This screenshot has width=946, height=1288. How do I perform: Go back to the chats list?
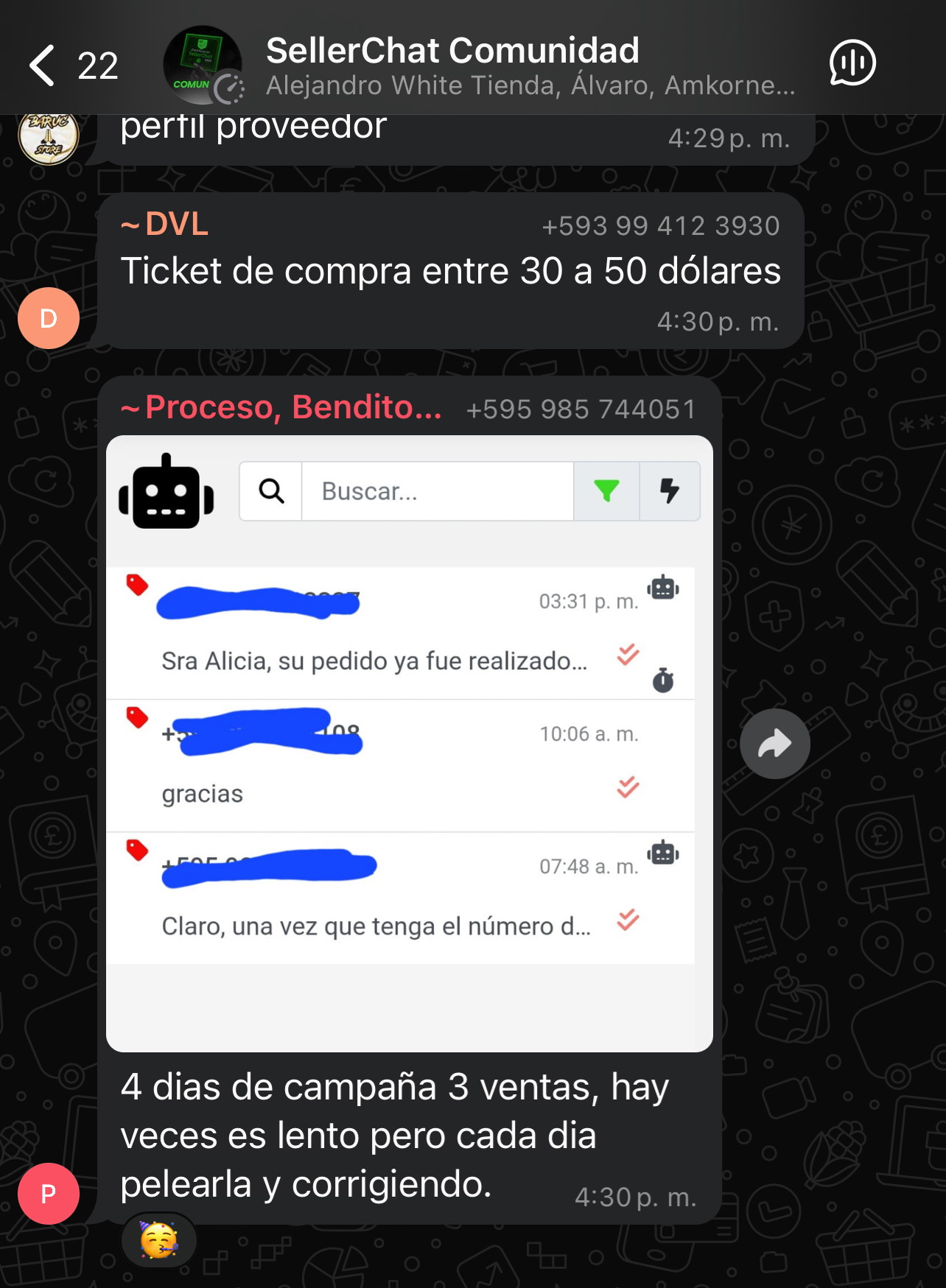point(44,66)
